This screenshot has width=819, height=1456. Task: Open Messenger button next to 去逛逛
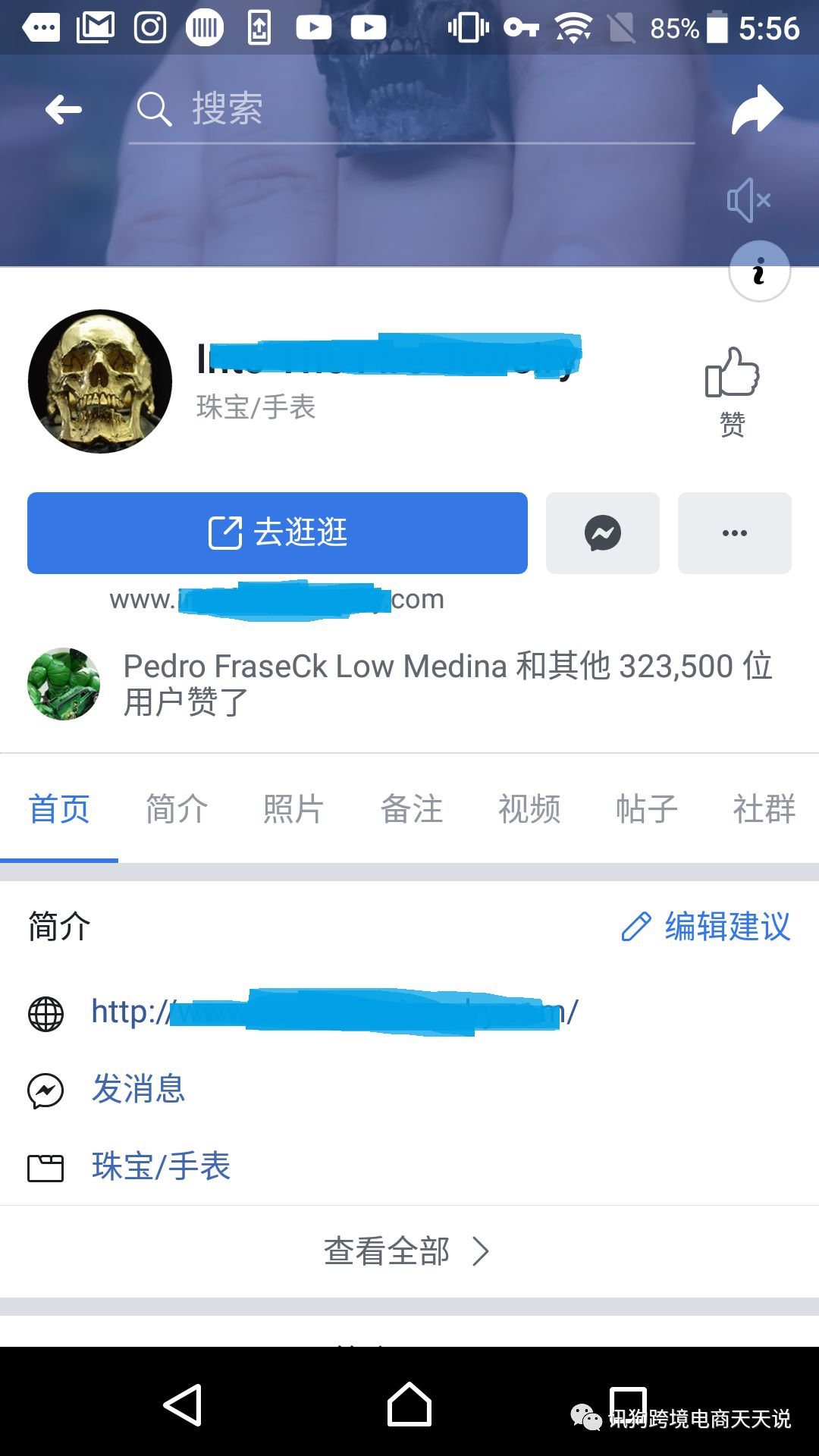(x=603, y=533)
